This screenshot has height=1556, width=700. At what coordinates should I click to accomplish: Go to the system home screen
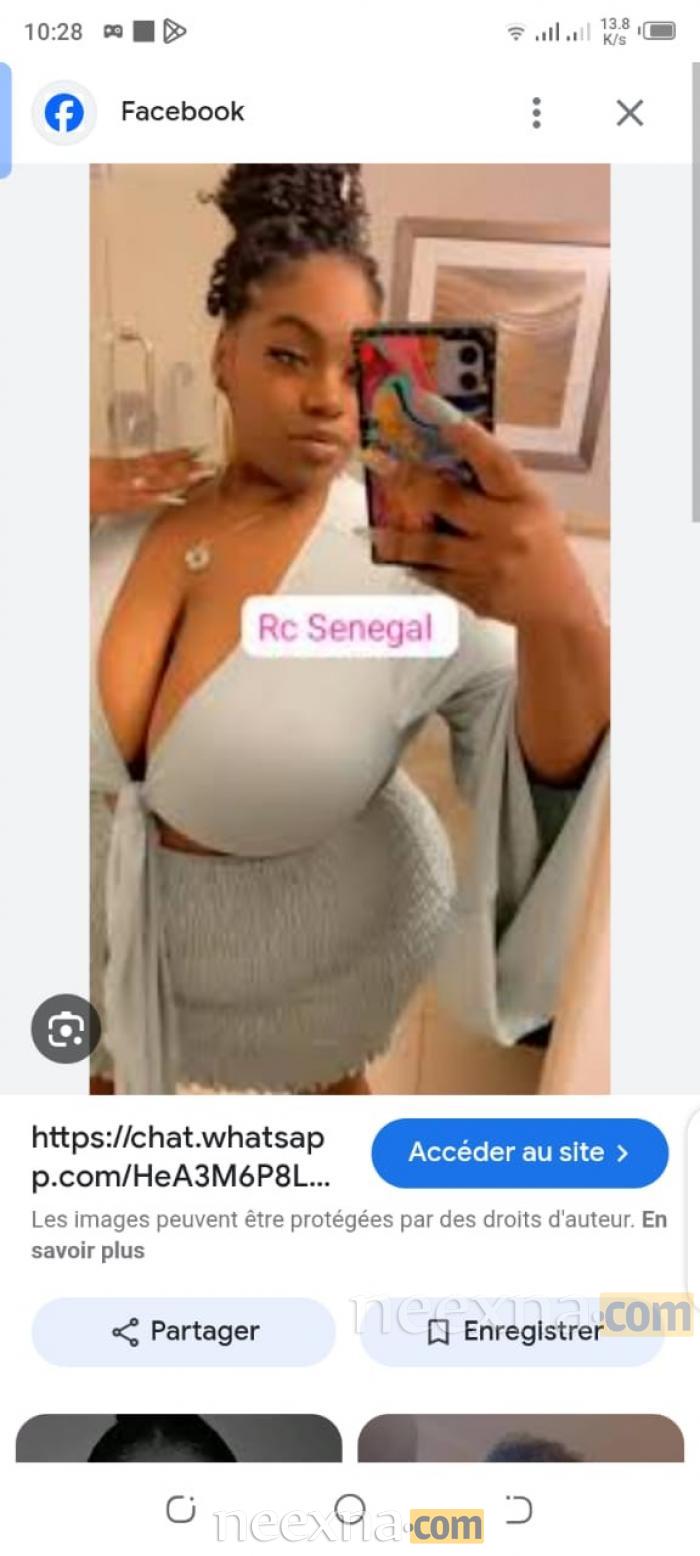point(350,1509)
